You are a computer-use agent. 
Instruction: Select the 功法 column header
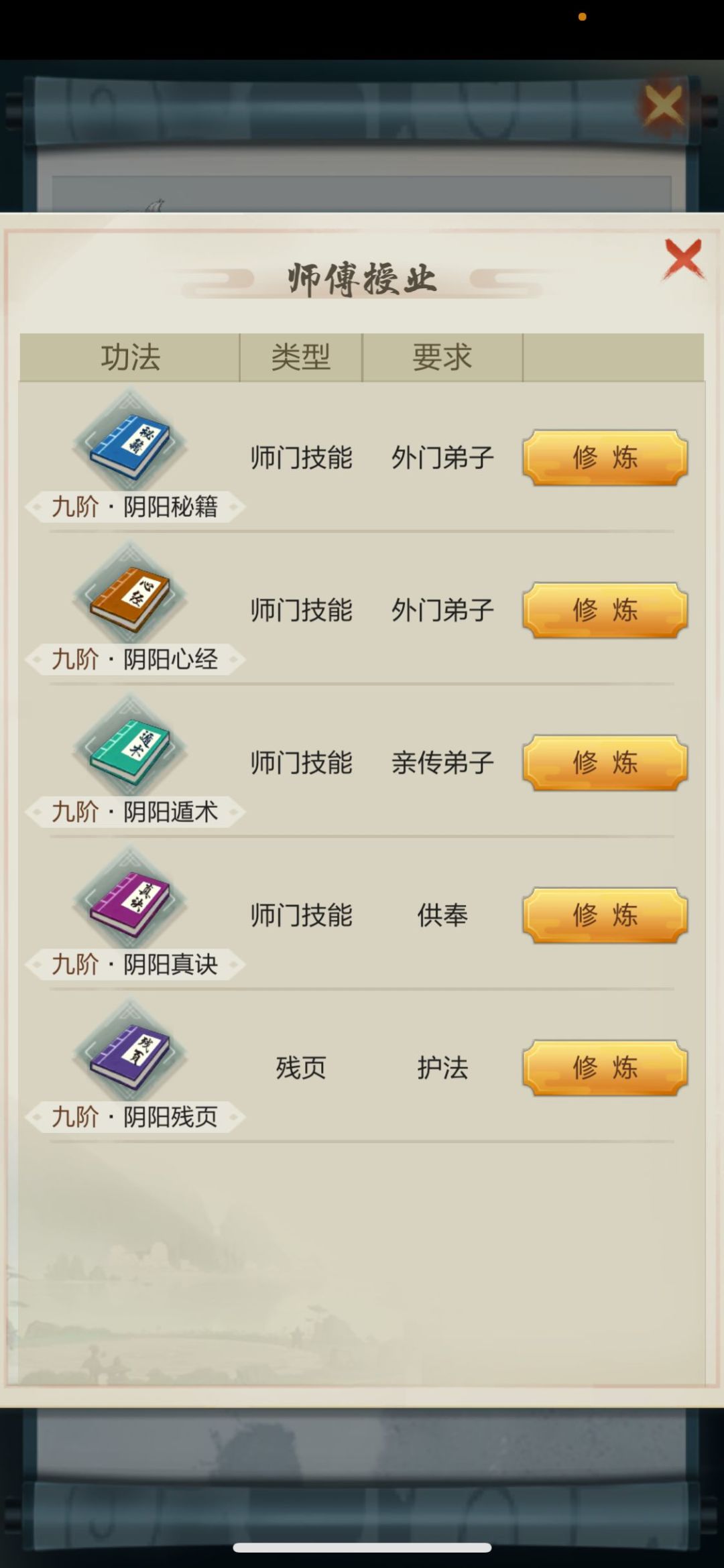pos(131,357)
